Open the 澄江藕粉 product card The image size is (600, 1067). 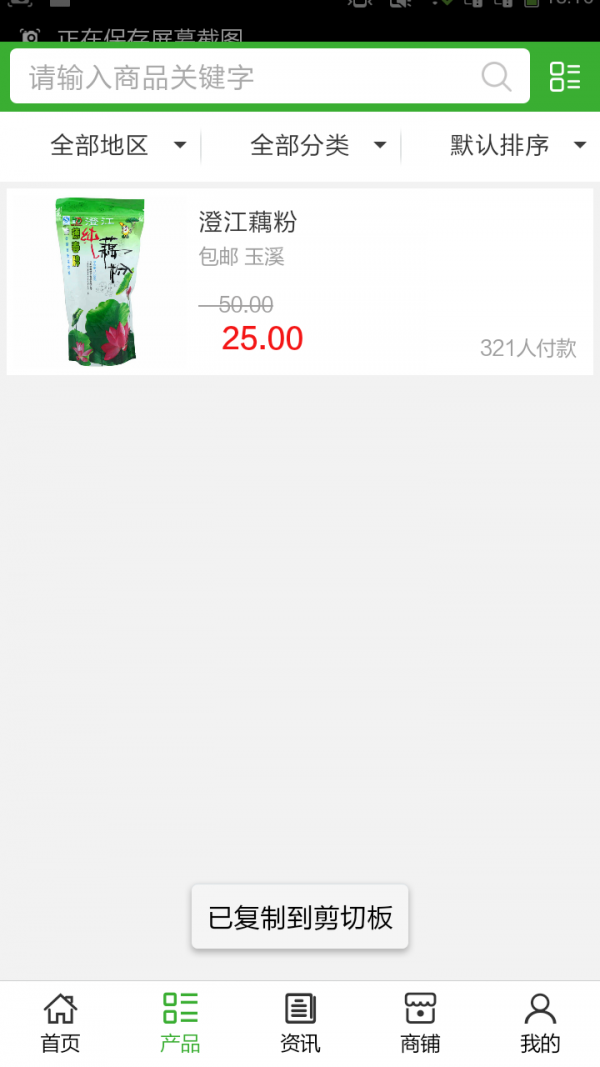pos(300,282)
